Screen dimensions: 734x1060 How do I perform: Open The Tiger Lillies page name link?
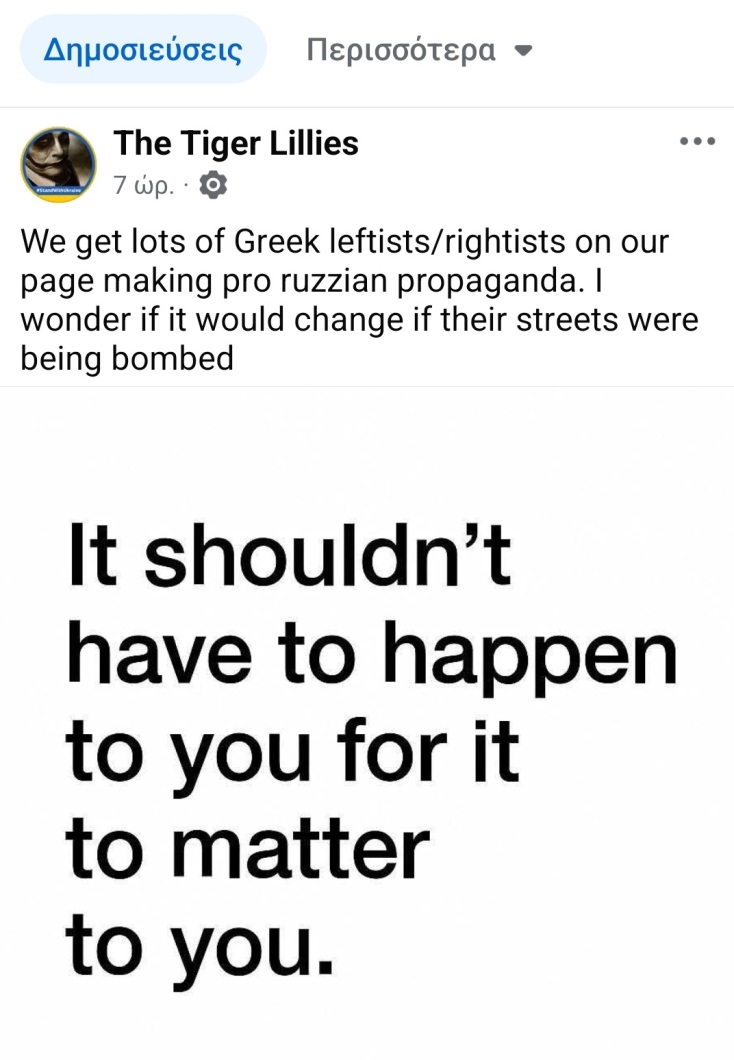pyautogui.click(x=236, y=144)
